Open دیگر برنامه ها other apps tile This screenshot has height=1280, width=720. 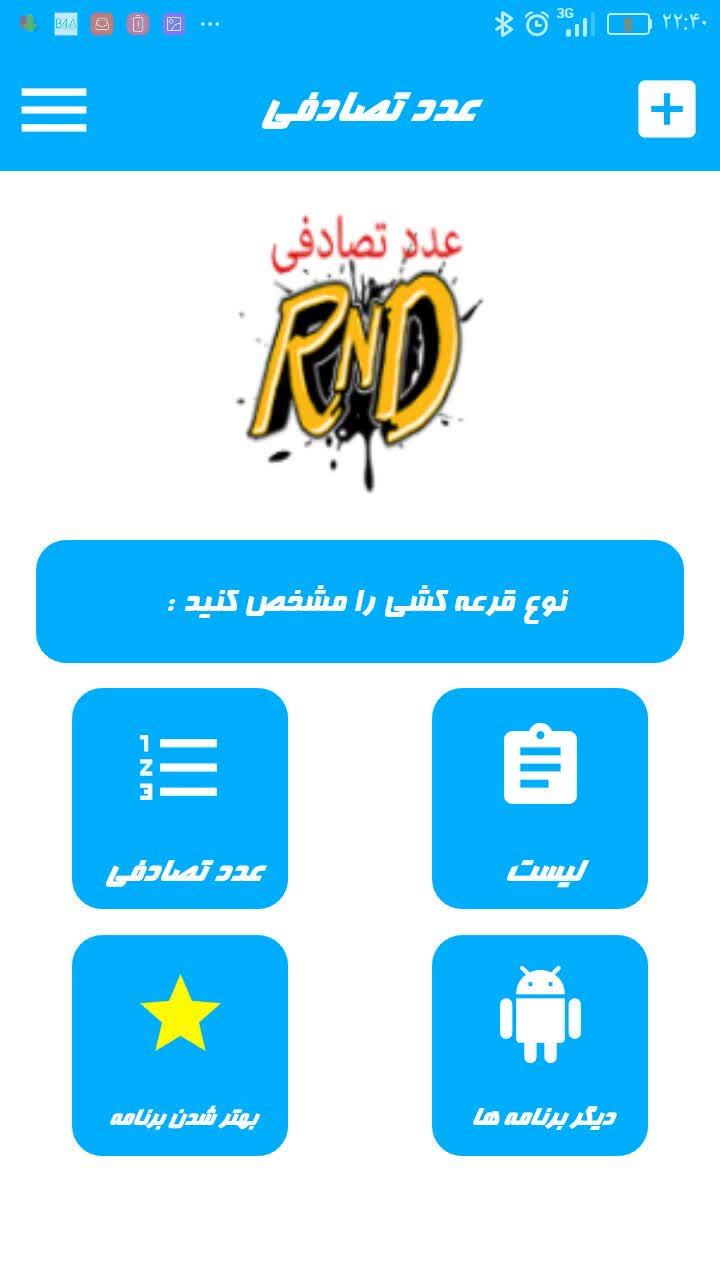pyautogui.click(x=540, y=1045)
